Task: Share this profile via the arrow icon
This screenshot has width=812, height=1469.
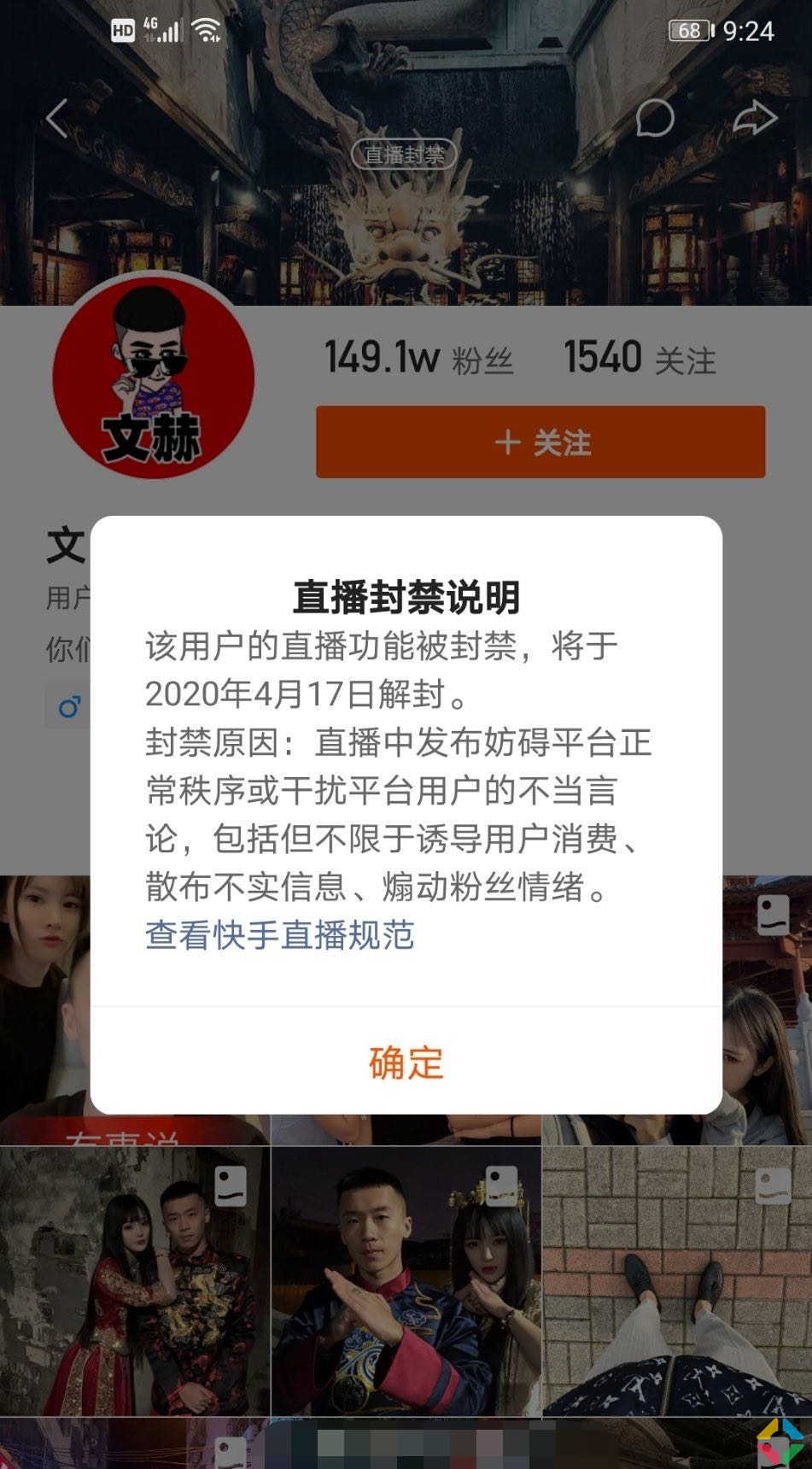Action: pos(755,118)
